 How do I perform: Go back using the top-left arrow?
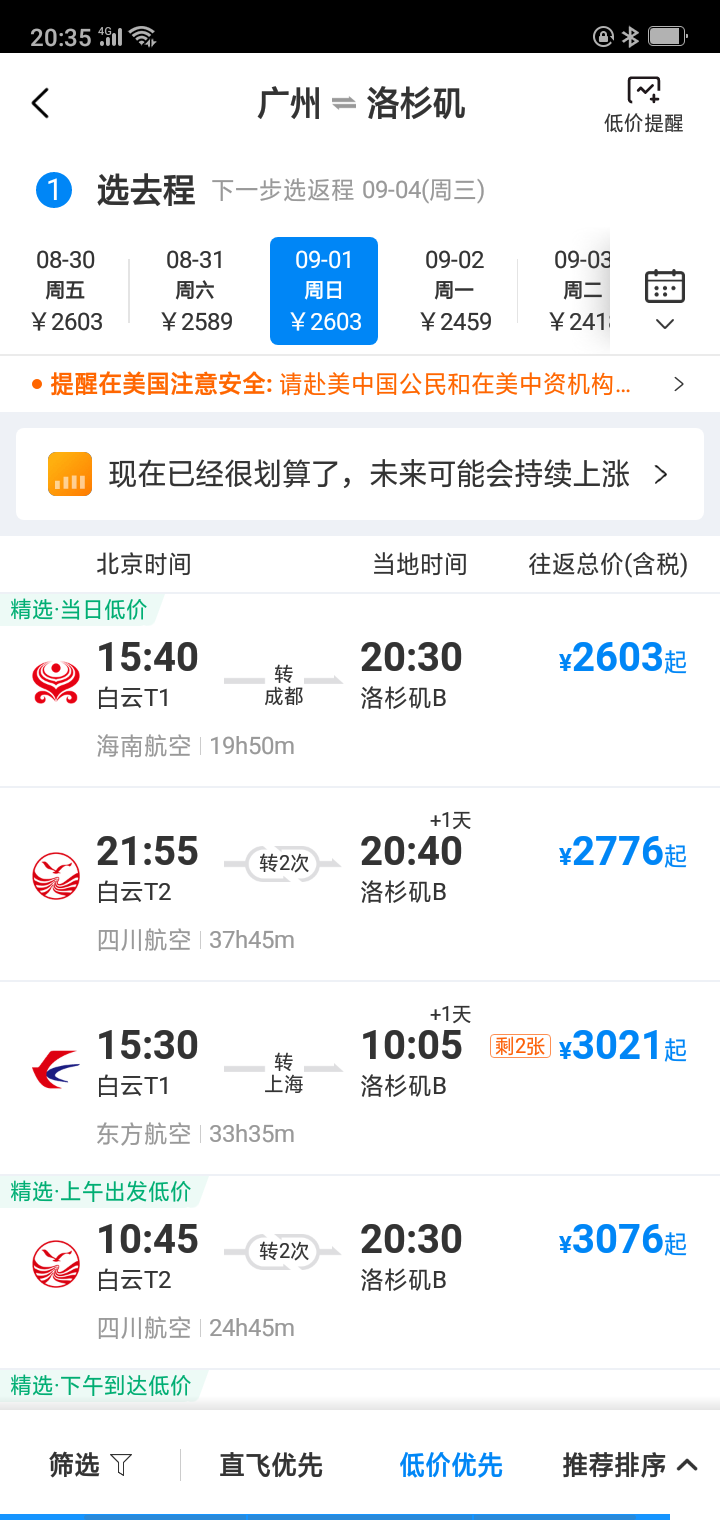(40, 103)
